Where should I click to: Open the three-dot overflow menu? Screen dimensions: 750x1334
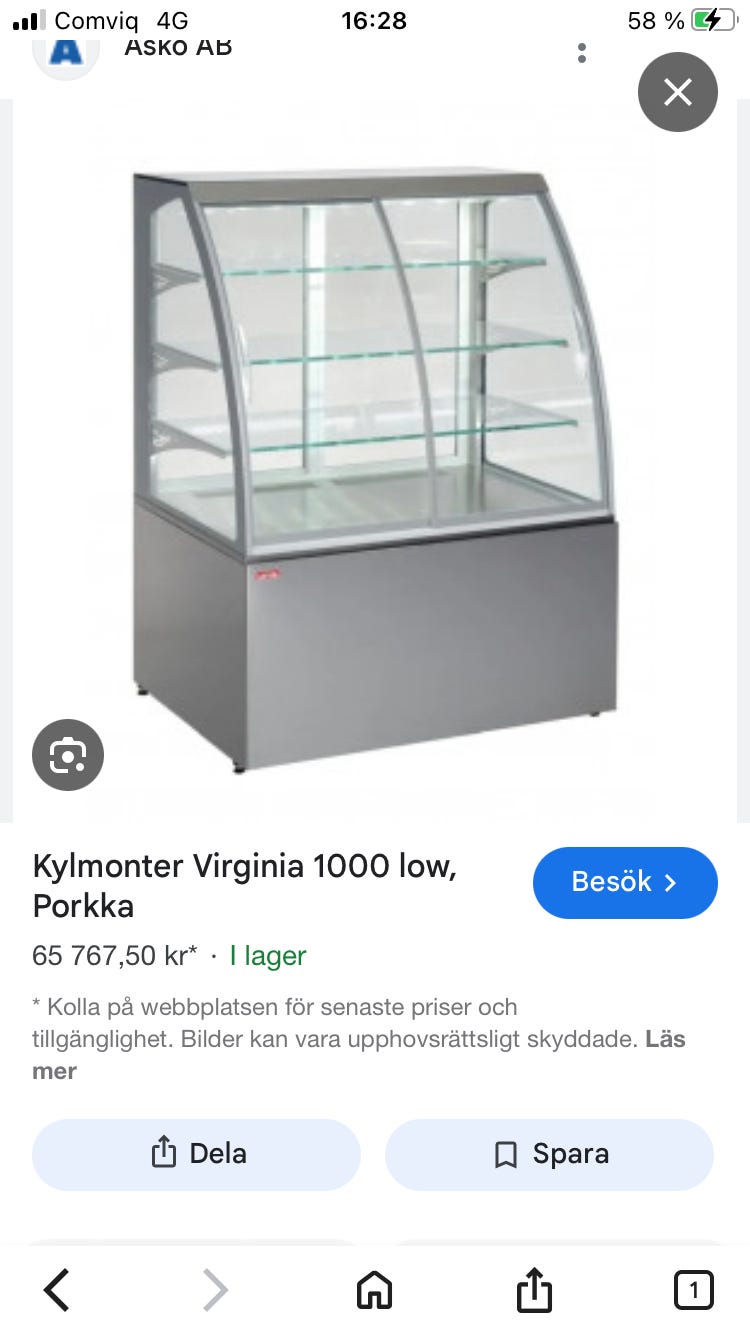[582, 53]
